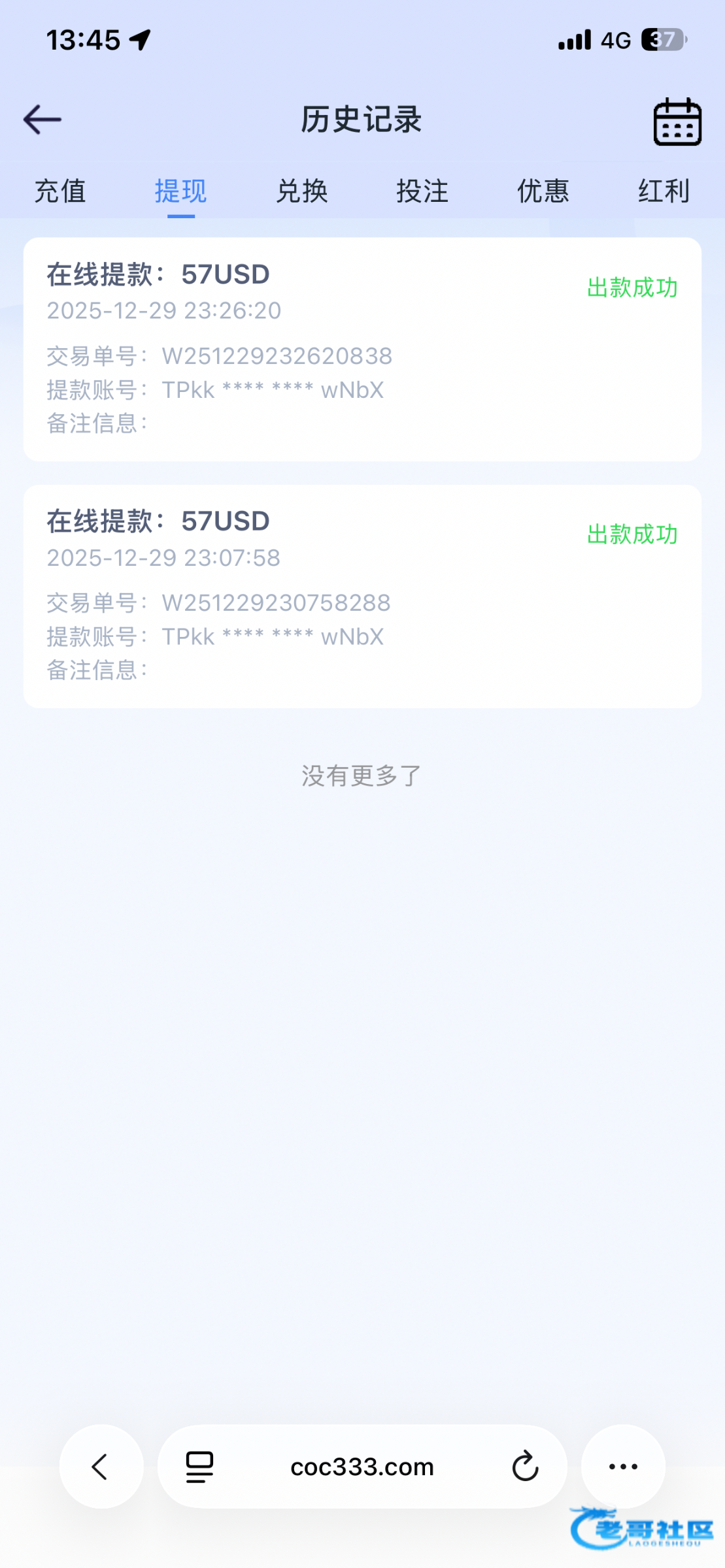This screenshot has height=1568, width=725.
Task: Go back using the header arrow
Action: click(42, 120)
